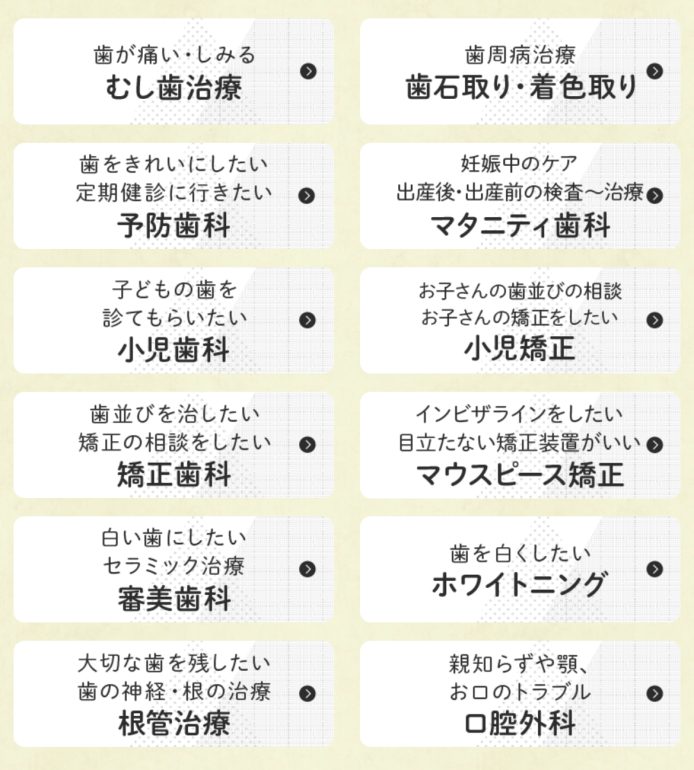
Task: Open the むし歯治療 card
Action: (x=174, y=71)
